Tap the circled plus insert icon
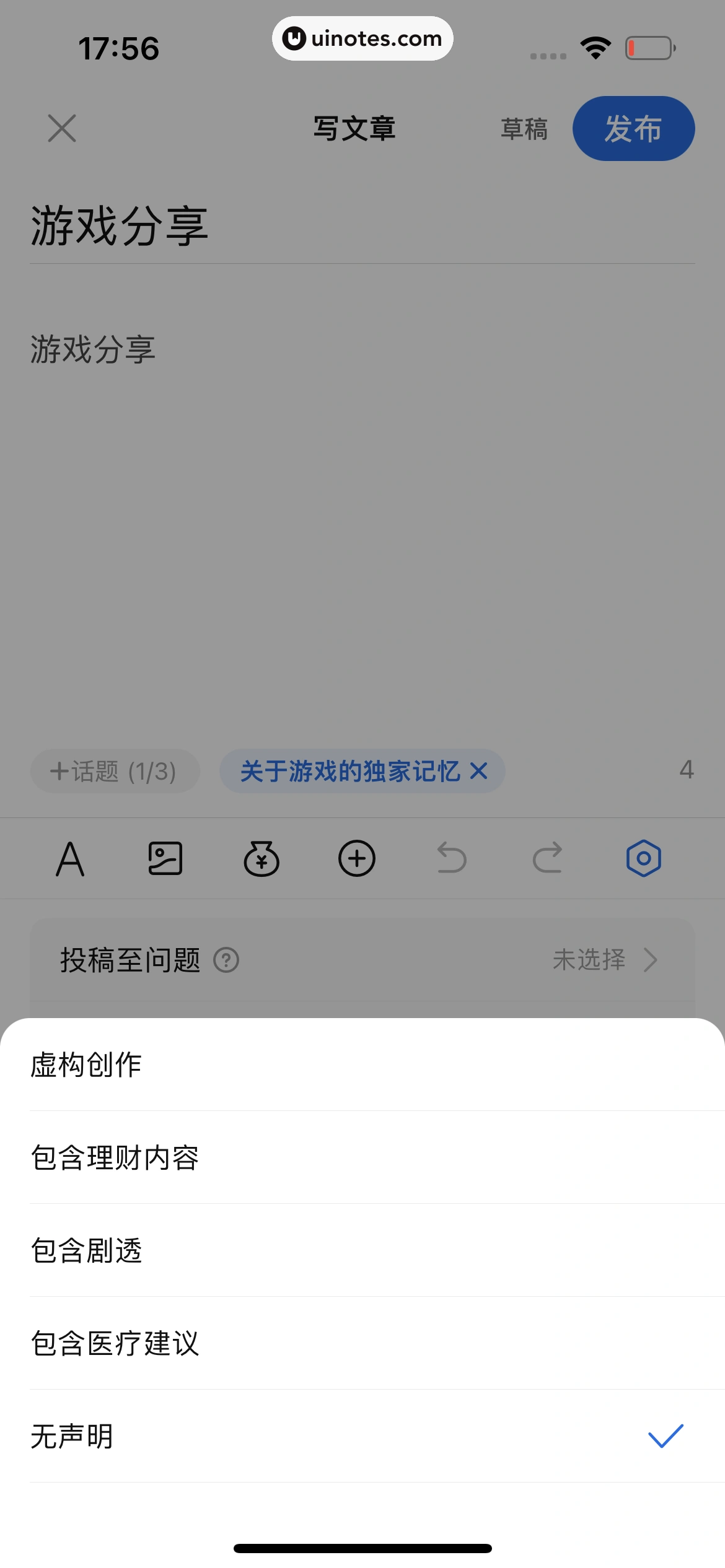 point(357,859)
